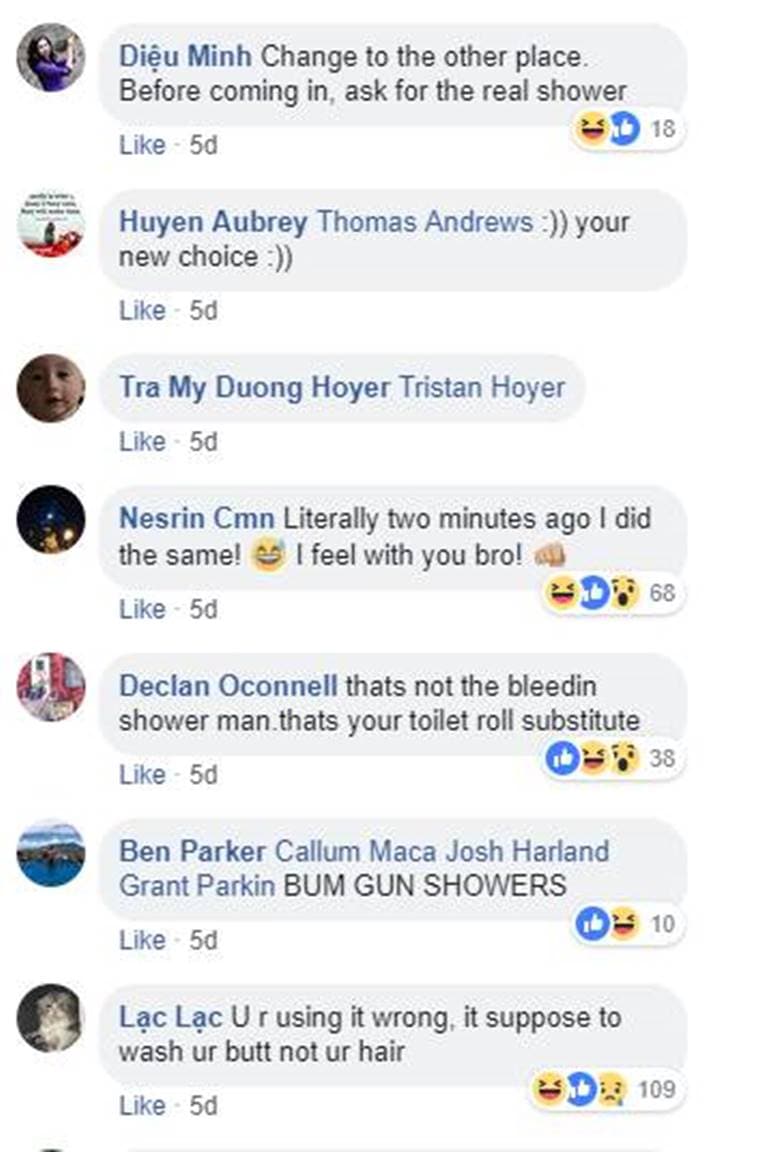View reactions on Lạc Lạc's comment
Image resolution: width=759 pixels, height=1152 pixels.
click(x=607, y=1089)
